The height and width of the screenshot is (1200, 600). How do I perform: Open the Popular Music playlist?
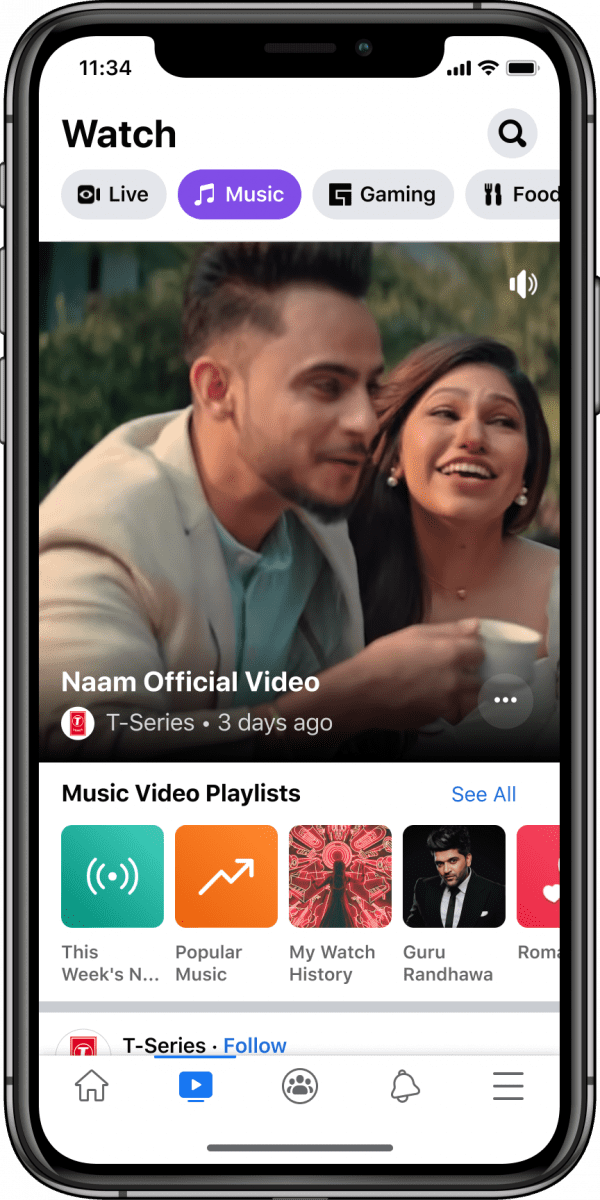tap(226, 876)
